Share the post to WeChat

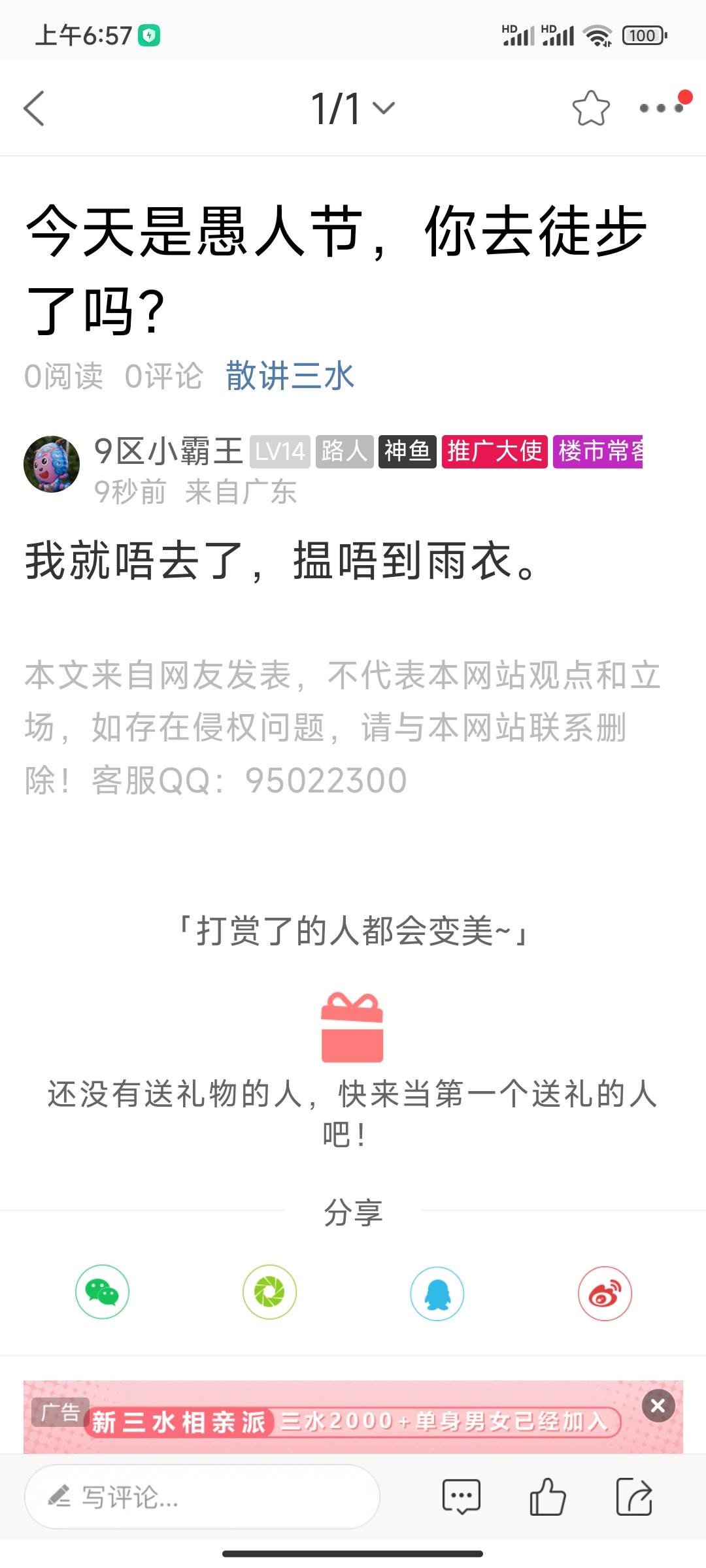102,1292
